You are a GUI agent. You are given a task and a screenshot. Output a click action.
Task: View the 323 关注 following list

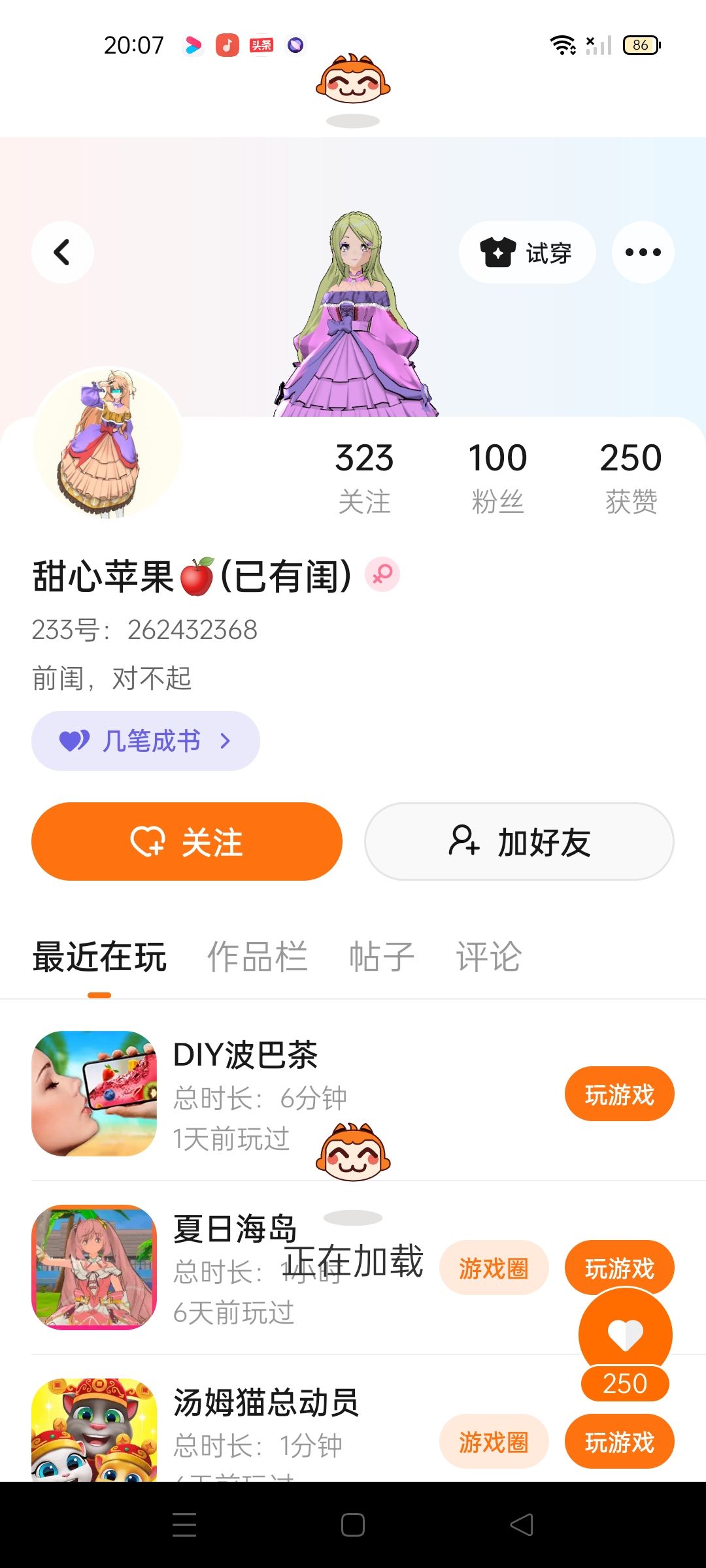pos(364,476)
